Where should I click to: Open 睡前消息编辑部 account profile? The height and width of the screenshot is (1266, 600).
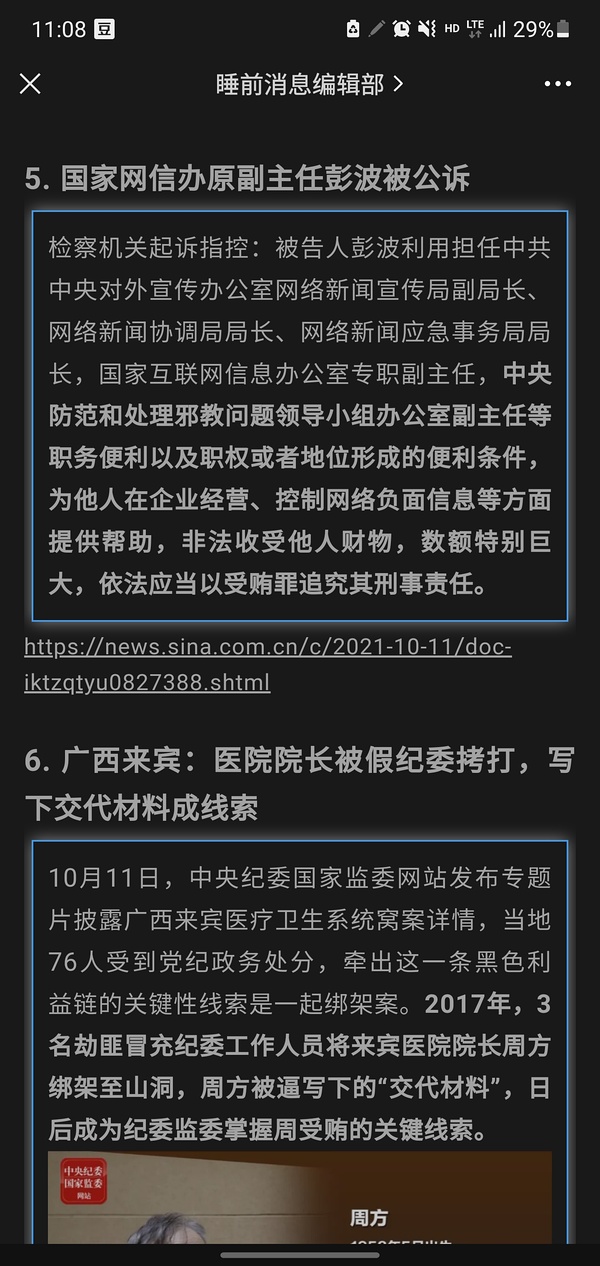308,84
